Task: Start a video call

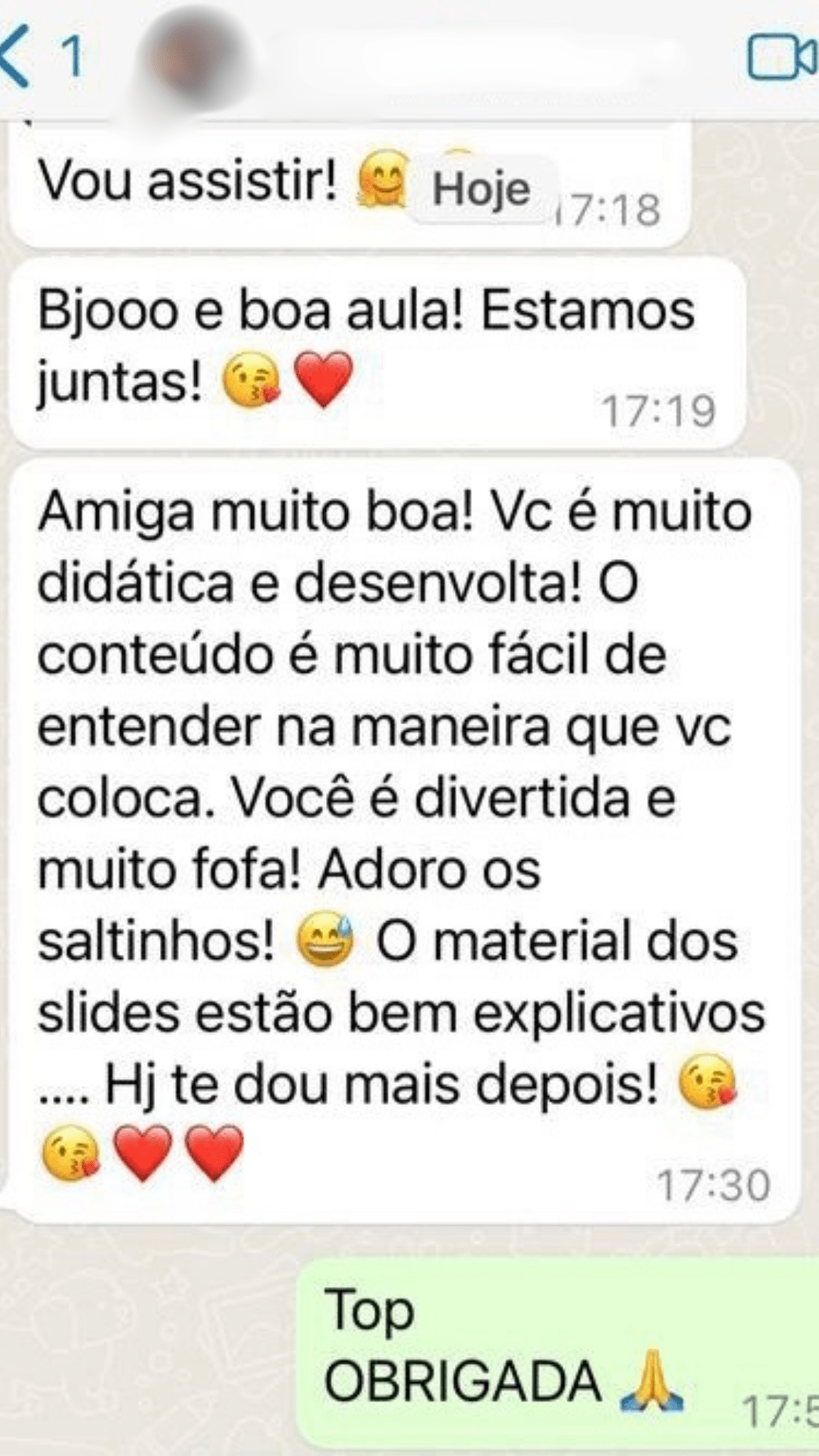Action: 781,58
